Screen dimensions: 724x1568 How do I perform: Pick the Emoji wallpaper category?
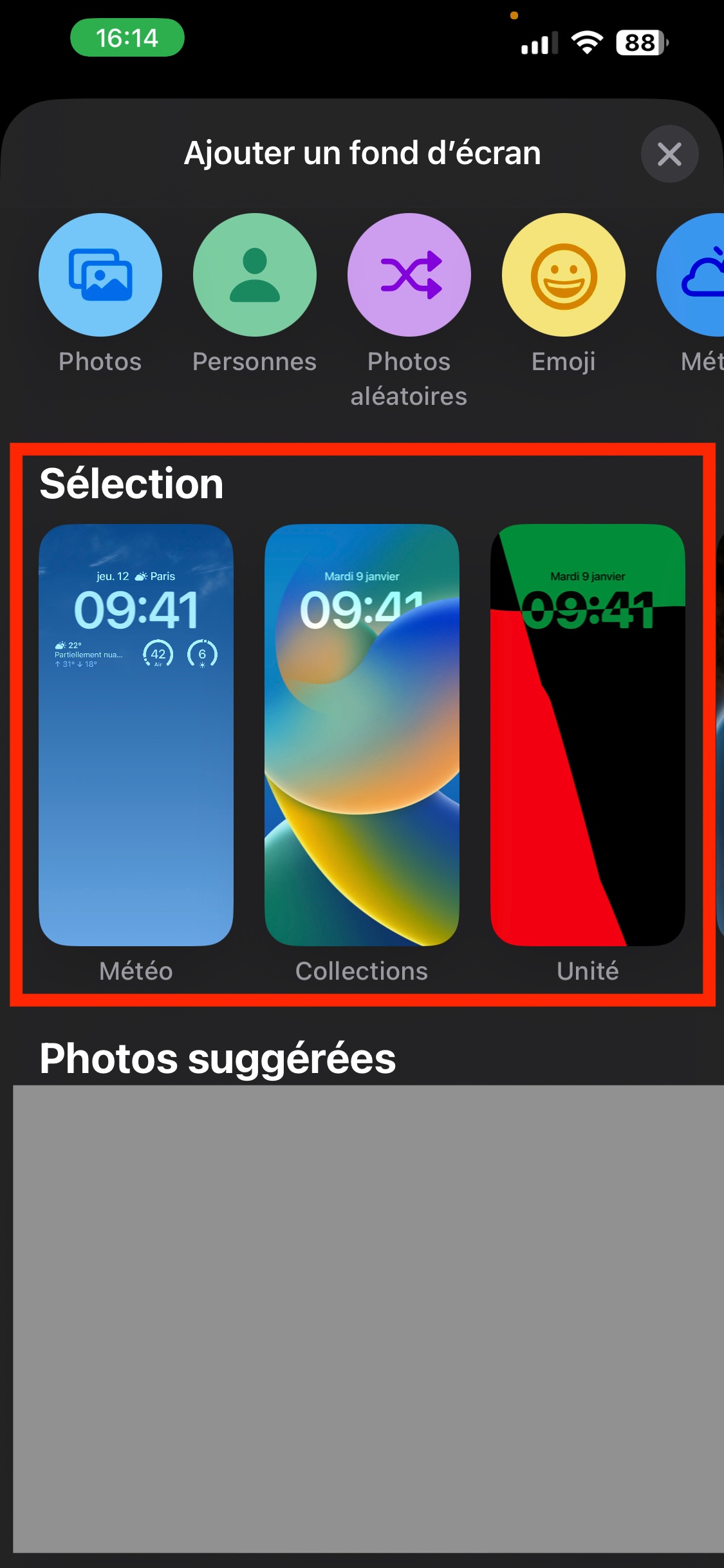click(564, 275)
